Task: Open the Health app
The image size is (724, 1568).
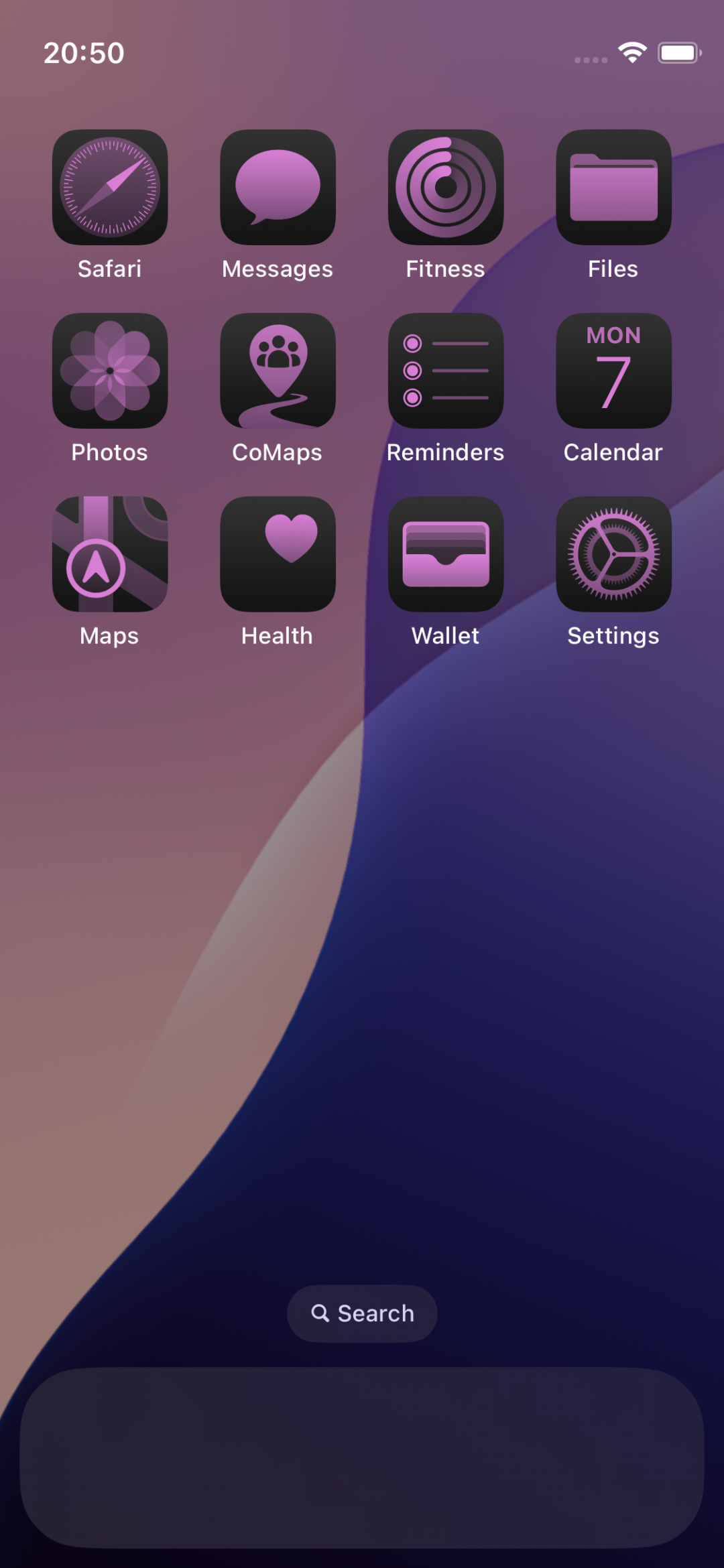Action: point(278,553)
